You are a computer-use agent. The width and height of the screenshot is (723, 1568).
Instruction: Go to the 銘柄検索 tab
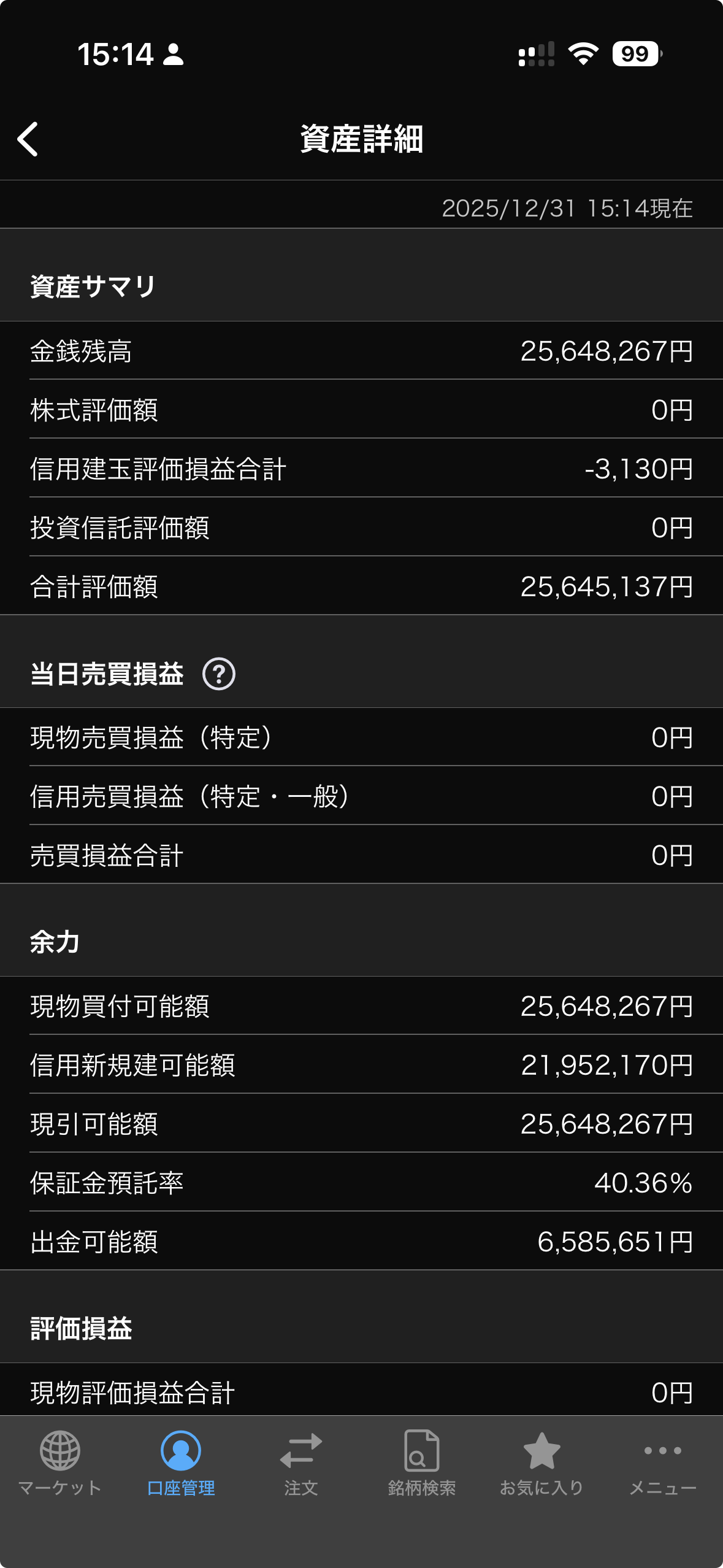[x=421, y=1462]
